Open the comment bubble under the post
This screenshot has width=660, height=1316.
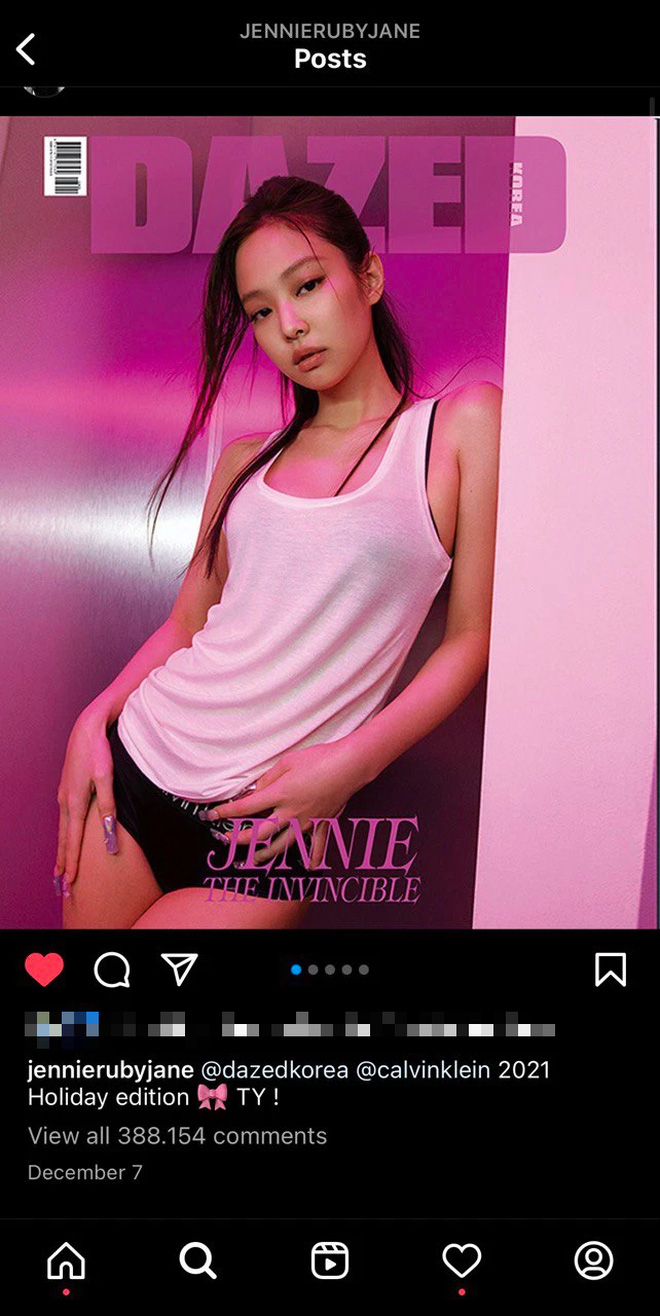click(112, 969)
